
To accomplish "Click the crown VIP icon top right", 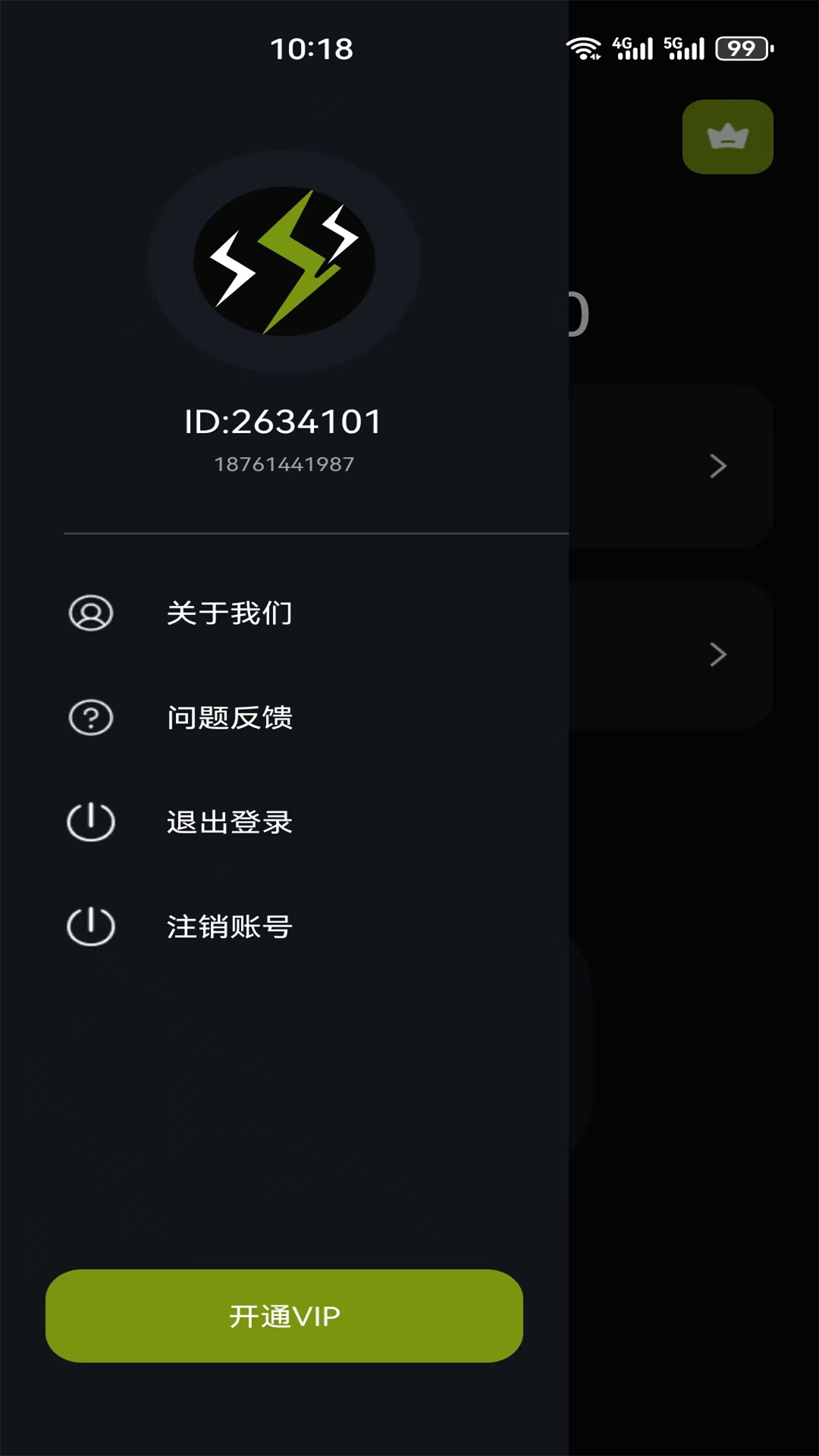I will pos(727,136).
